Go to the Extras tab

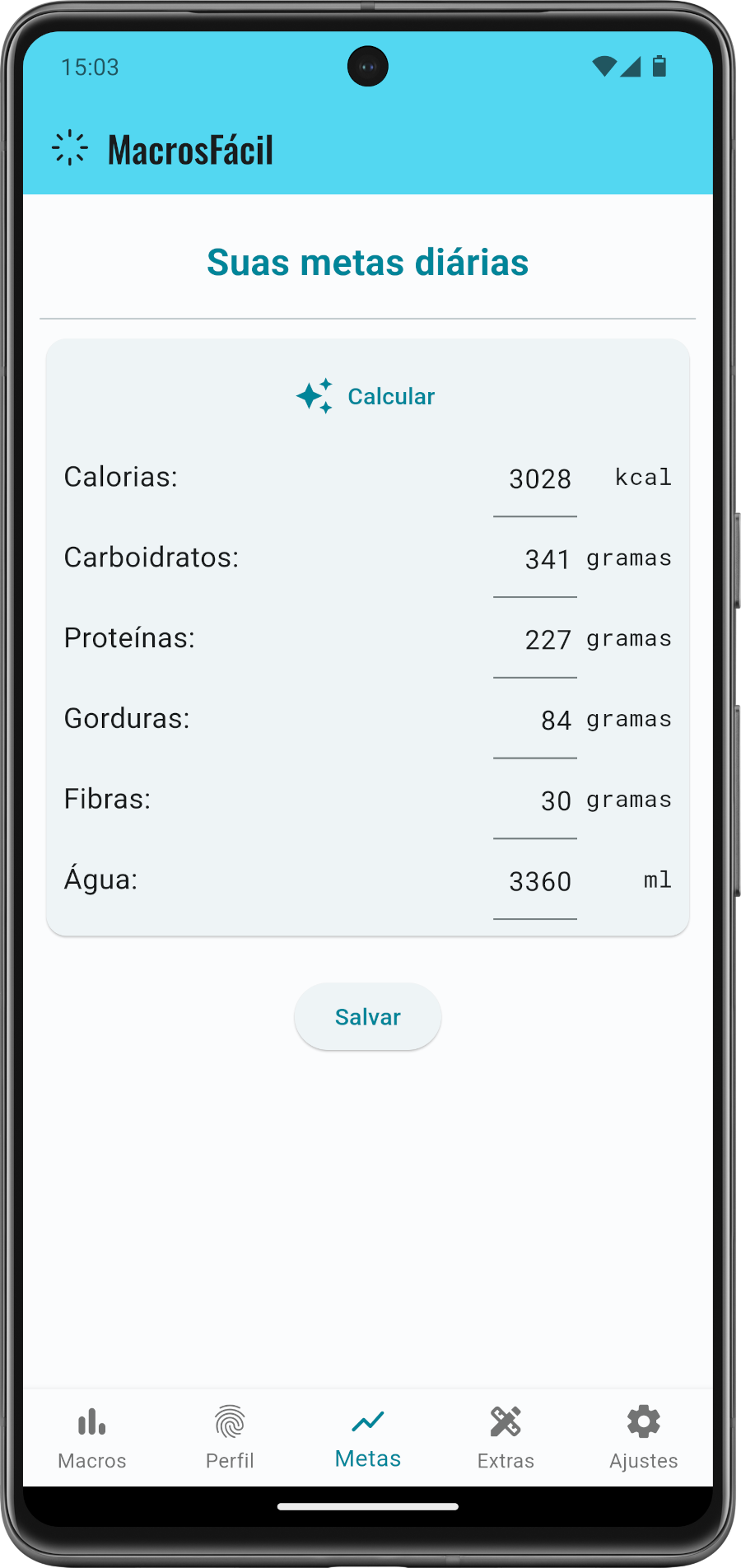click(506, 1438)
